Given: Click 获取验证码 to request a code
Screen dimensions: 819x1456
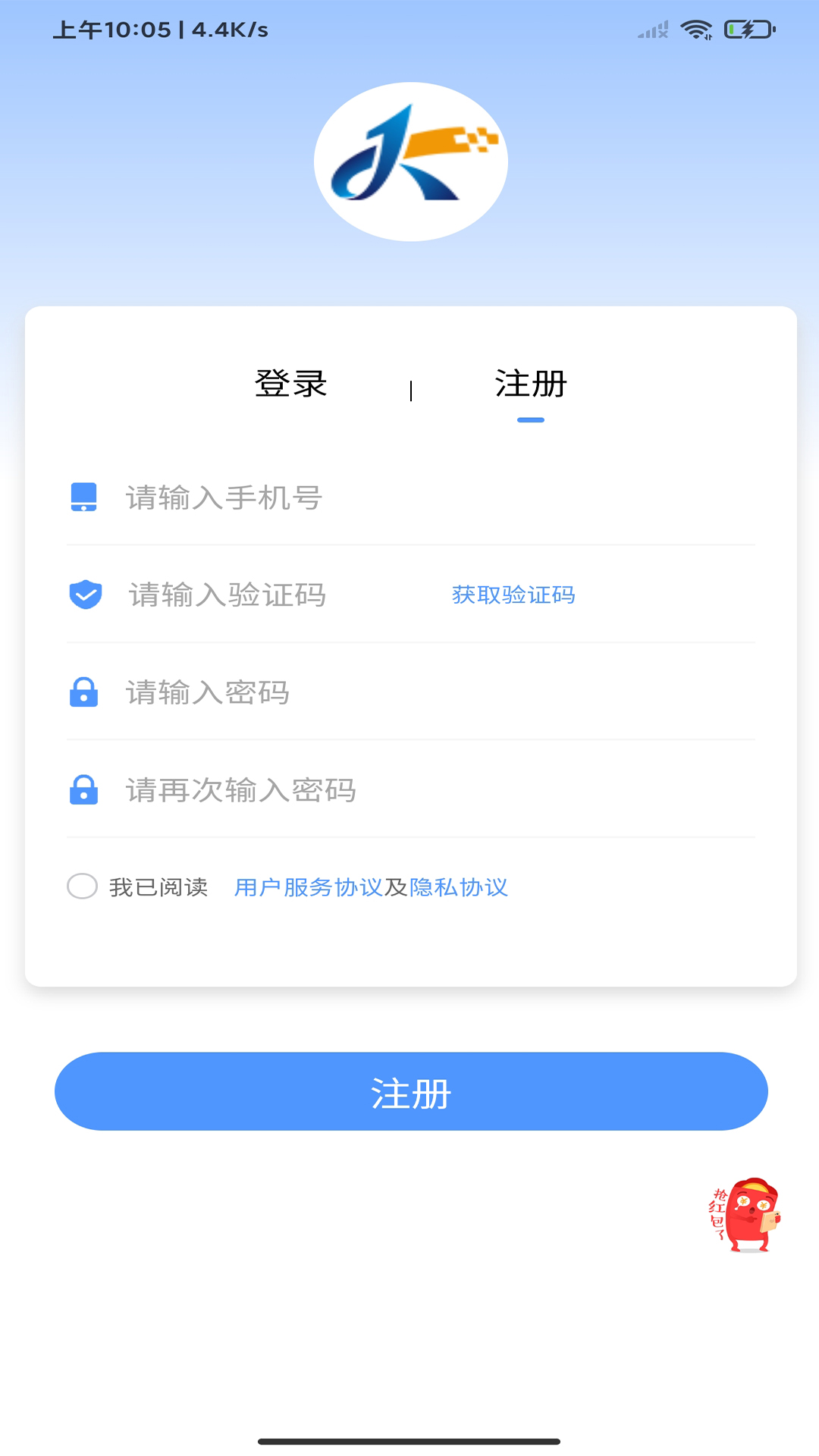Looking at the screenshot, I should coord(513,596).
